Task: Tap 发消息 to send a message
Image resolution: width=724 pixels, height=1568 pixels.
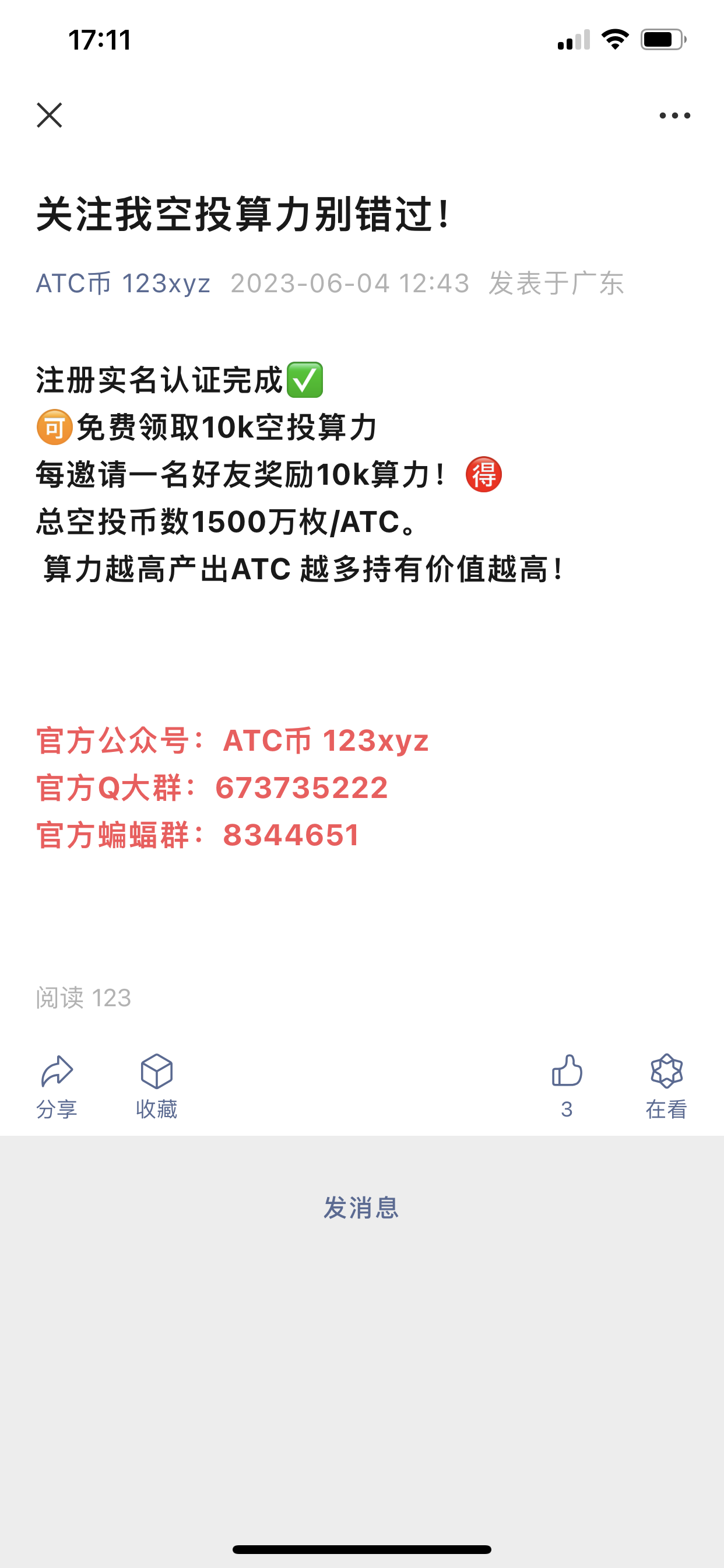Action: (361, 1207)
